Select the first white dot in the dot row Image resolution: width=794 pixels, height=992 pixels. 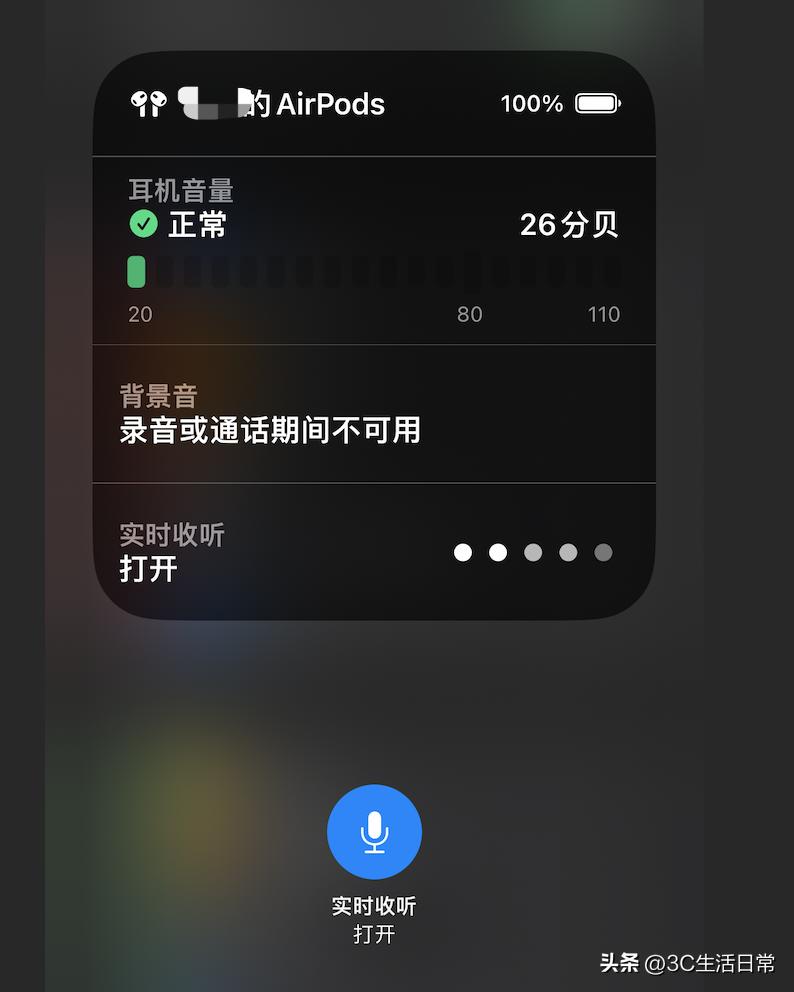[x=463, y=552]
